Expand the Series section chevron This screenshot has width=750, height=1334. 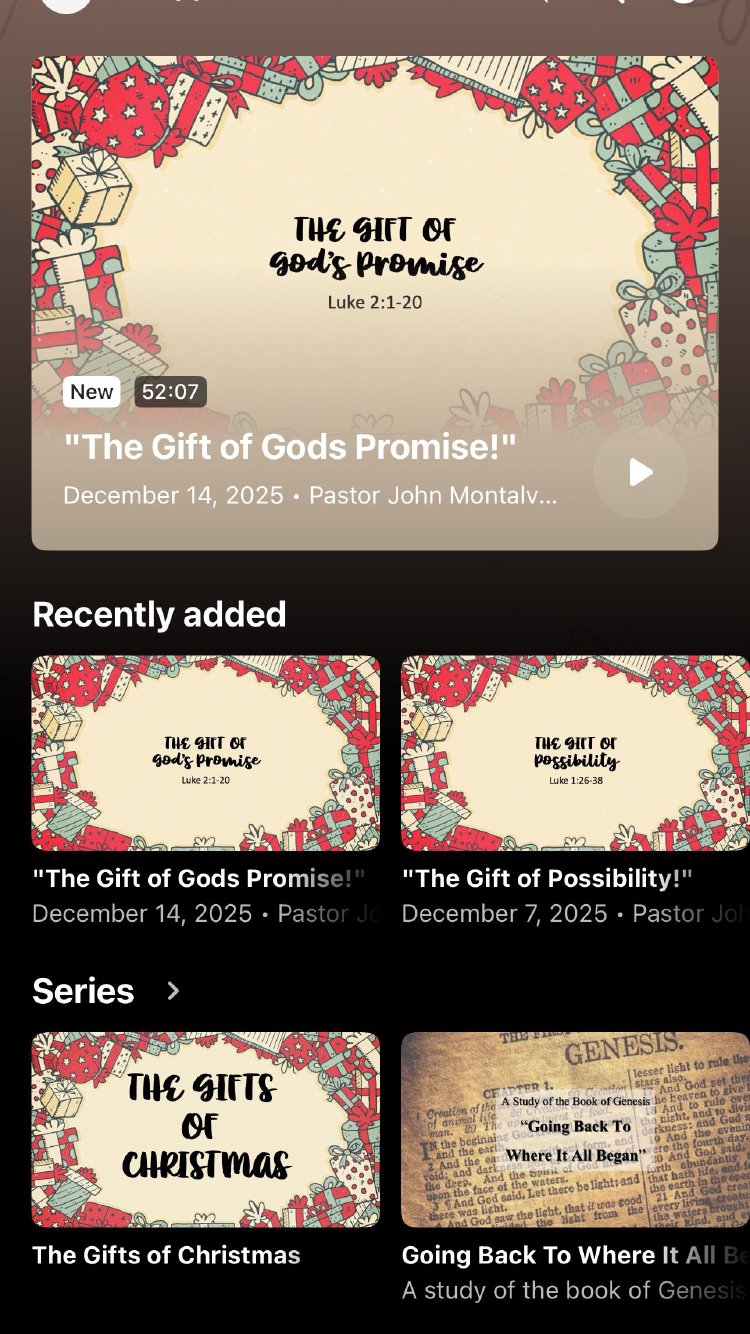tap(173, 991)
